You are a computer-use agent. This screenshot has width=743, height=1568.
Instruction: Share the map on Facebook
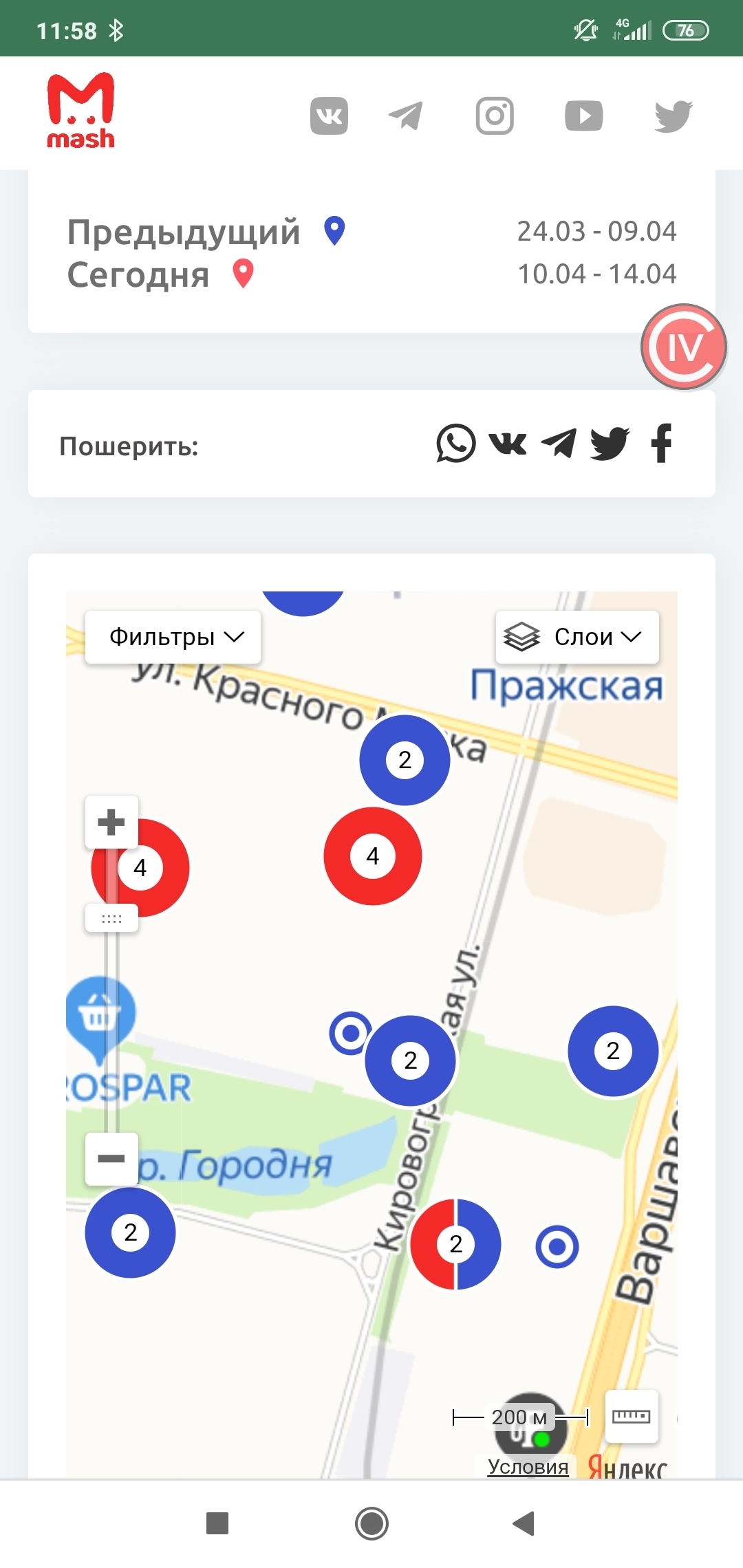coord(661,444)
